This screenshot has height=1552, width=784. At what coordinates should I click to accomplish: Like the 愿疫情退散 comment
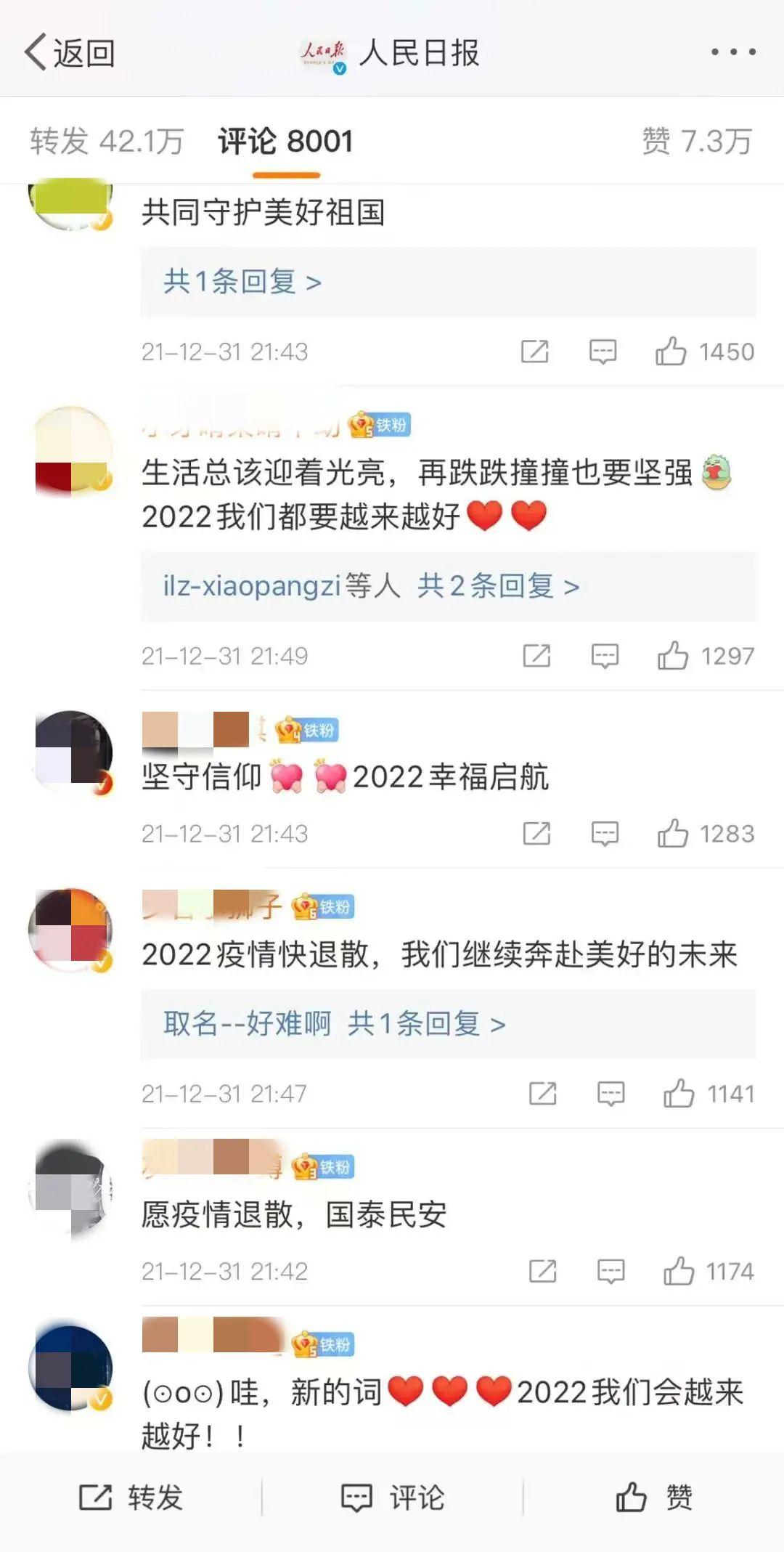(x=679, y=1272)
